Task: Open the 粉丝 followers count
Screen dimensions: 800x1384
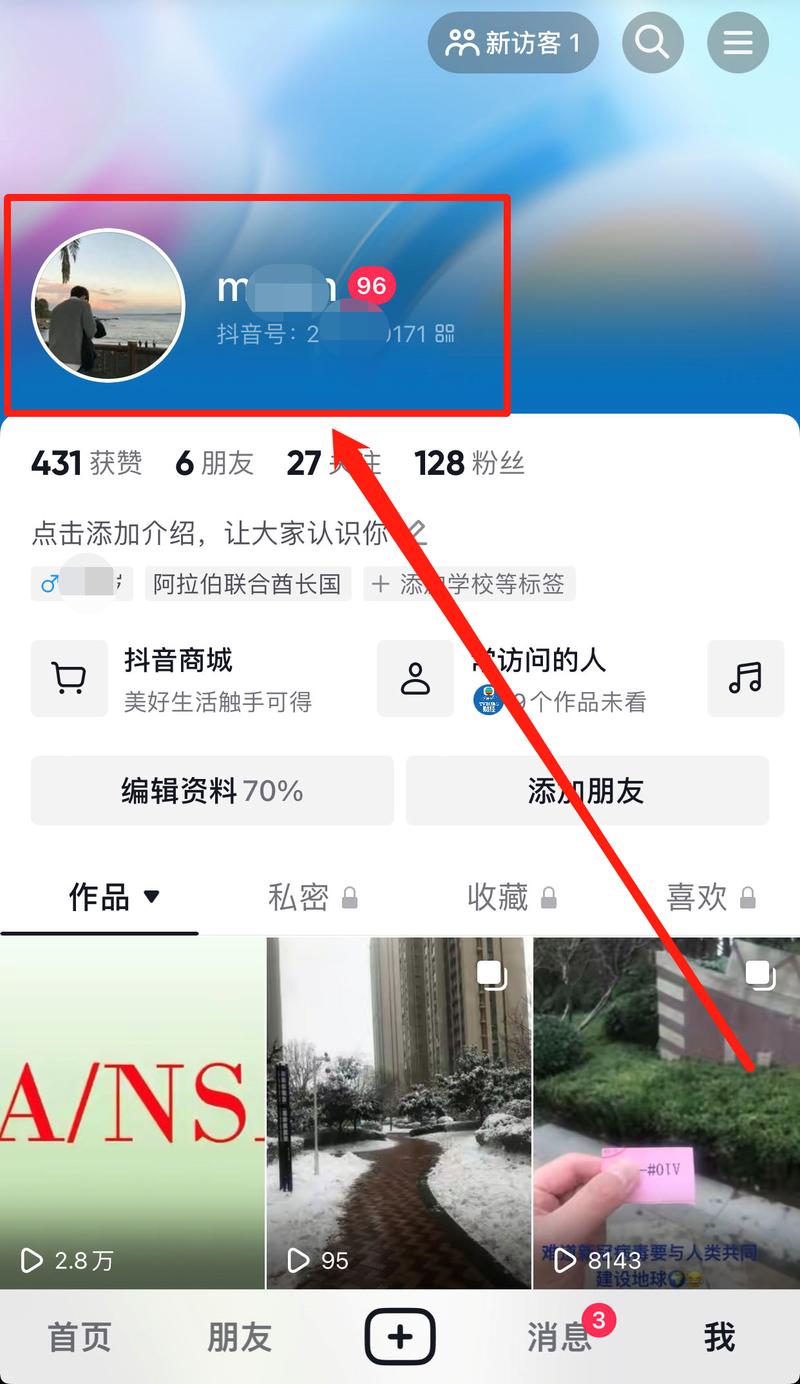Action: click(469, 463)
